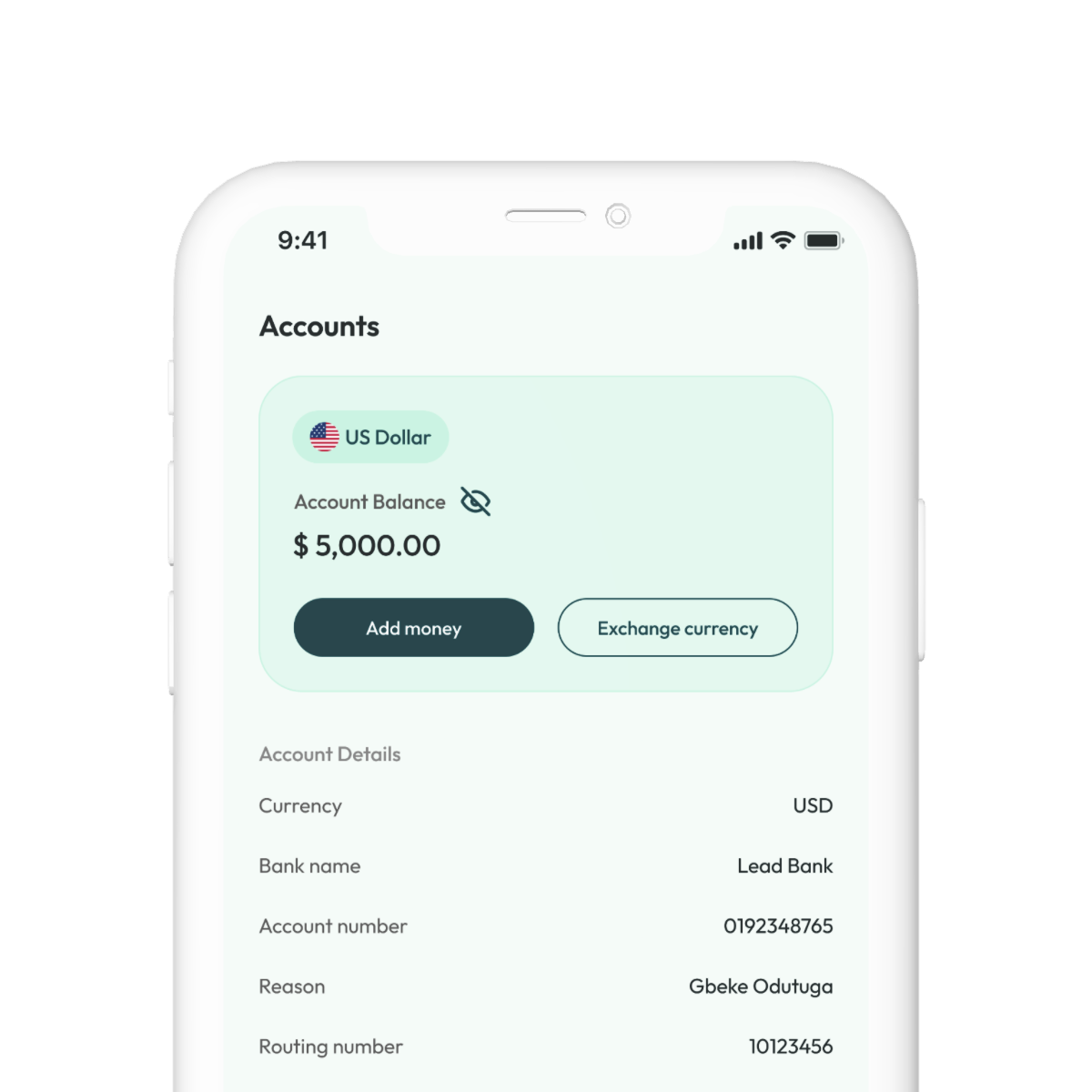Open Exchange currency
This screenshot has height=1092, width=1092.
pos(677,628)
